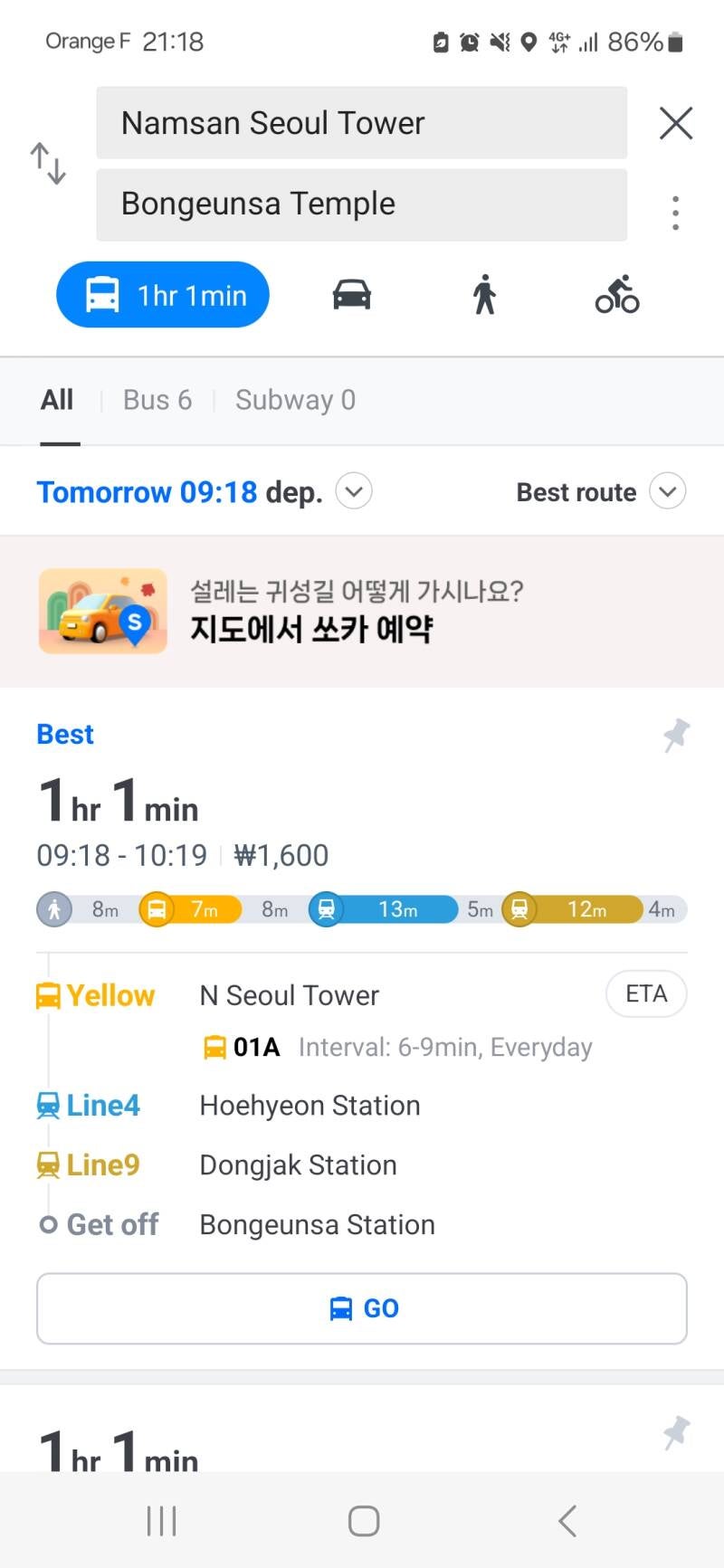Check the ETA for bus 01A
This screenshot has height=1568, width=724.
(646, 993)
